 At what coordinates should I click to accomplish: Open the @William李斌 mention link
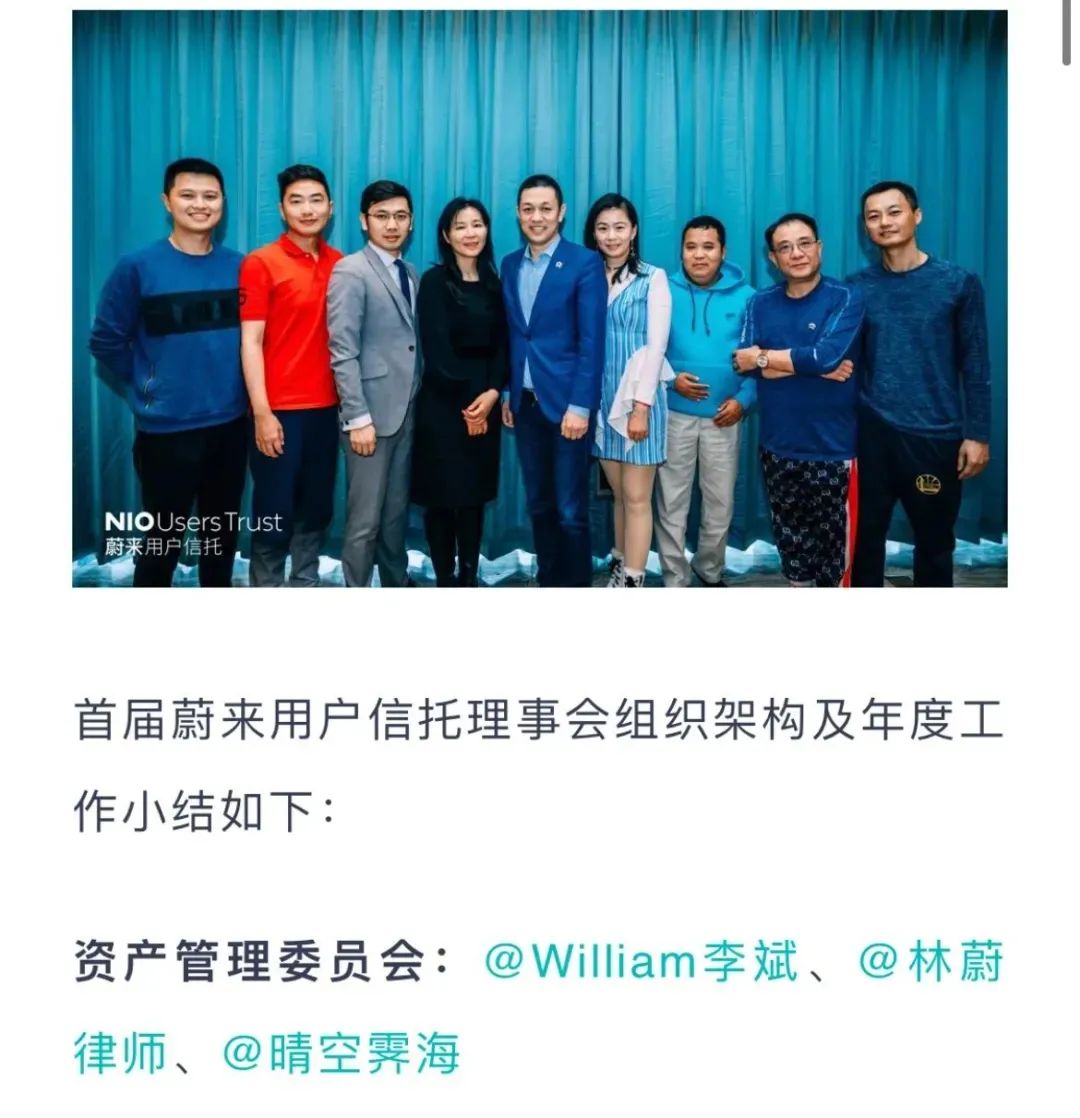[x=640, y=963]
